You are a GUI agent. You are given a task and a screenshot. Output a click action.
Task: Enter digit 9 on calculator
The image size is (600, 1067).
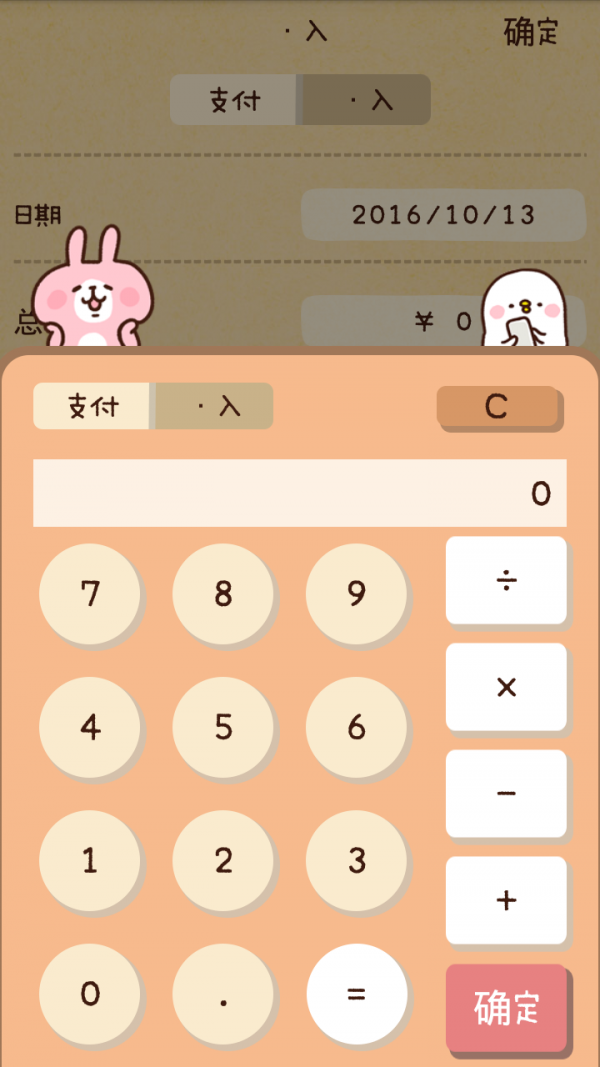[356, 594]
